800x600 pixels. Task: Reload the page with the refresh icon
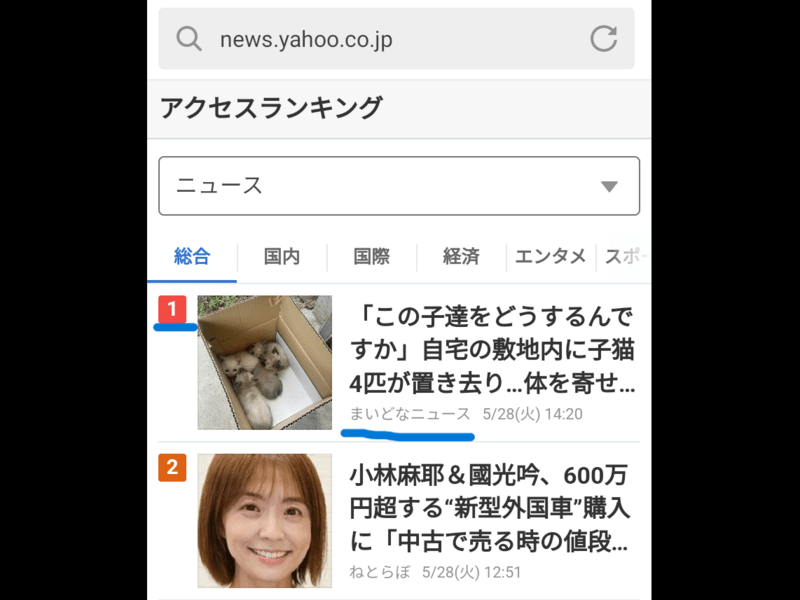(603, 39)
